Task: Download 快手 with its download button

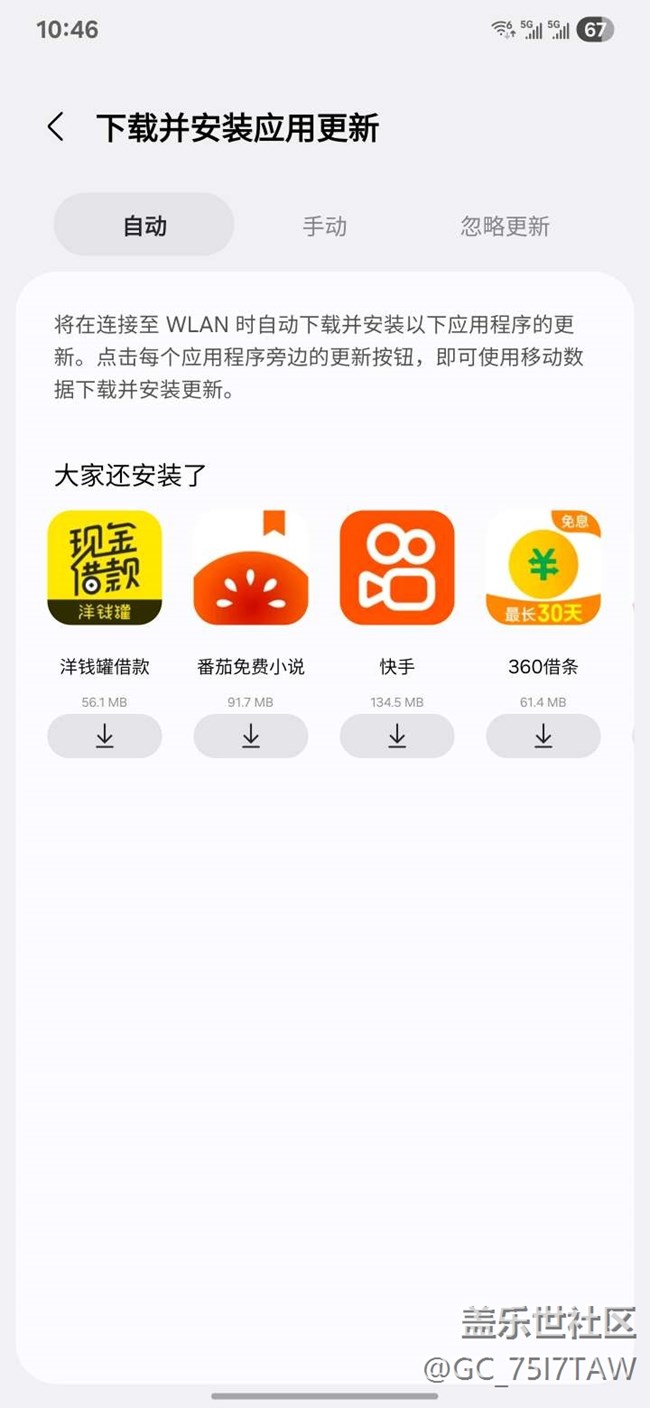Action: click(397, 736)
